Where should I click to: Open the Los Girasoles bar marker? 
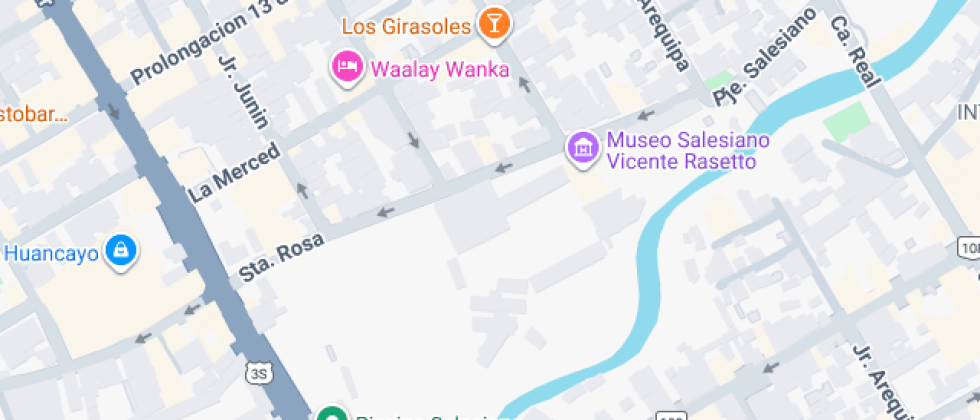(492, 23)
